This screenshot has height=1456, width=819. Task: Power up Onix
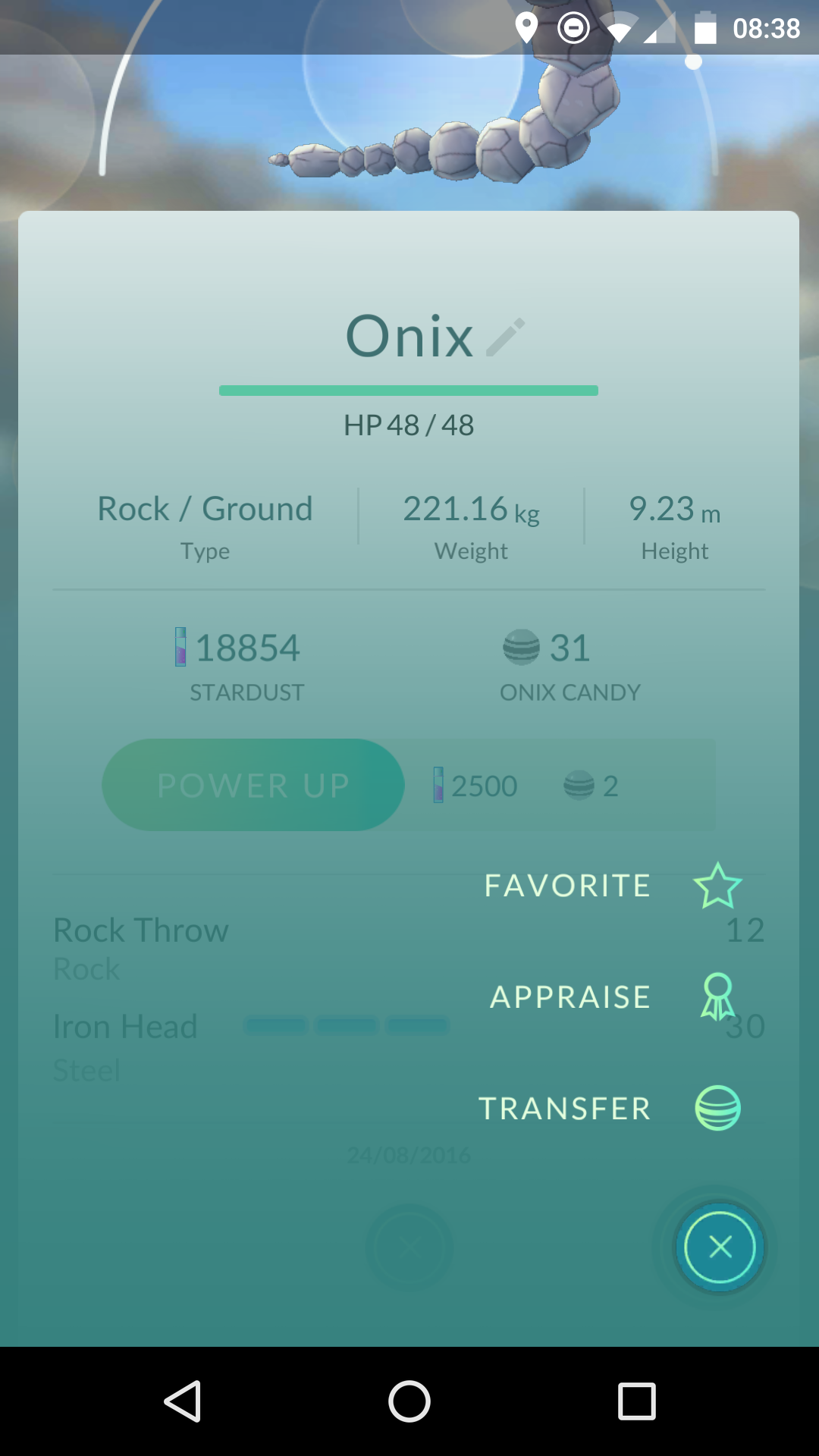point(253,785)
